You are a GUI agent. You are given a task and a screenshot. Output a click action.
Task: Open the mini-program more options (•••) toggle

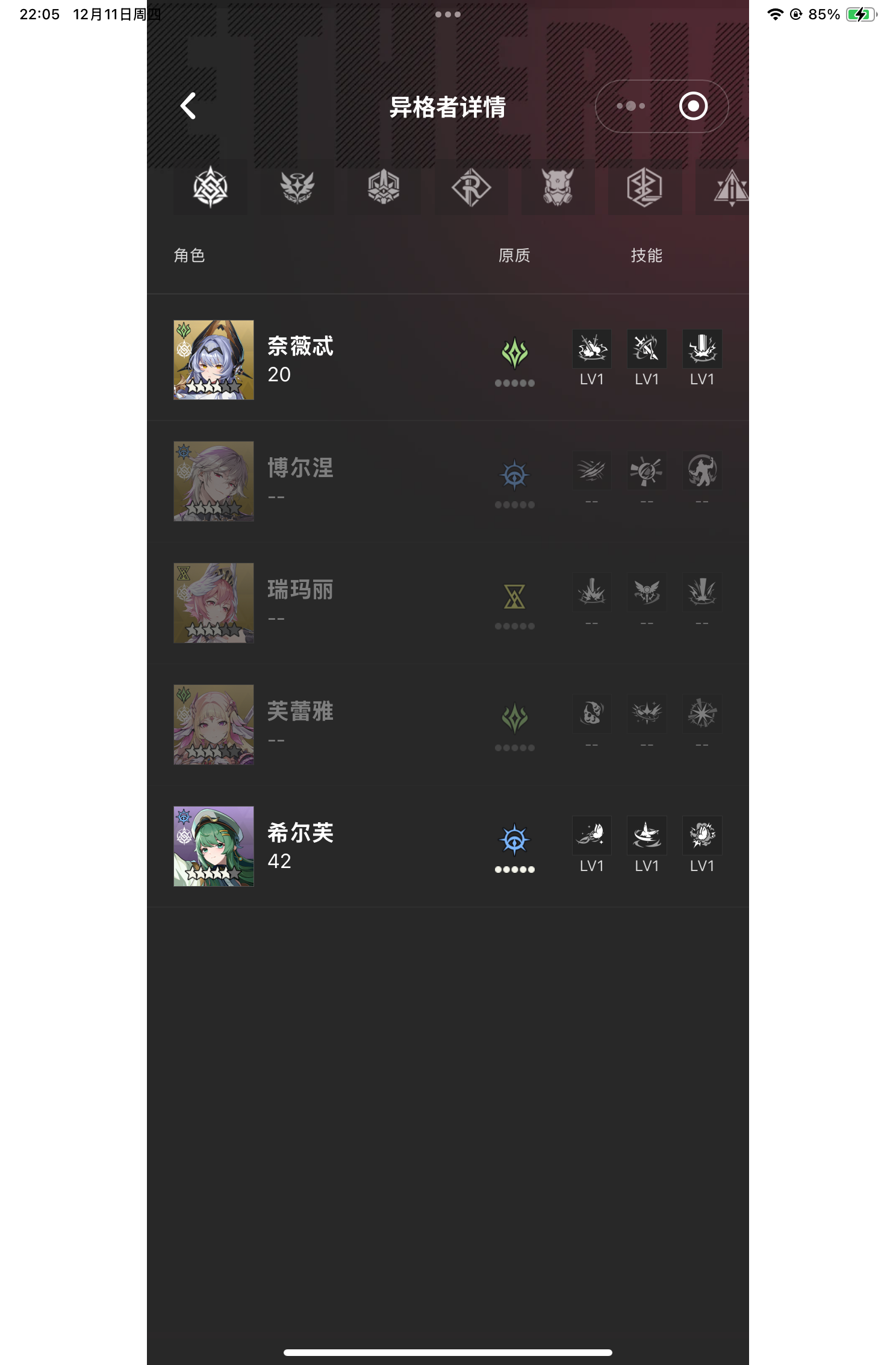tap(630, 106)
